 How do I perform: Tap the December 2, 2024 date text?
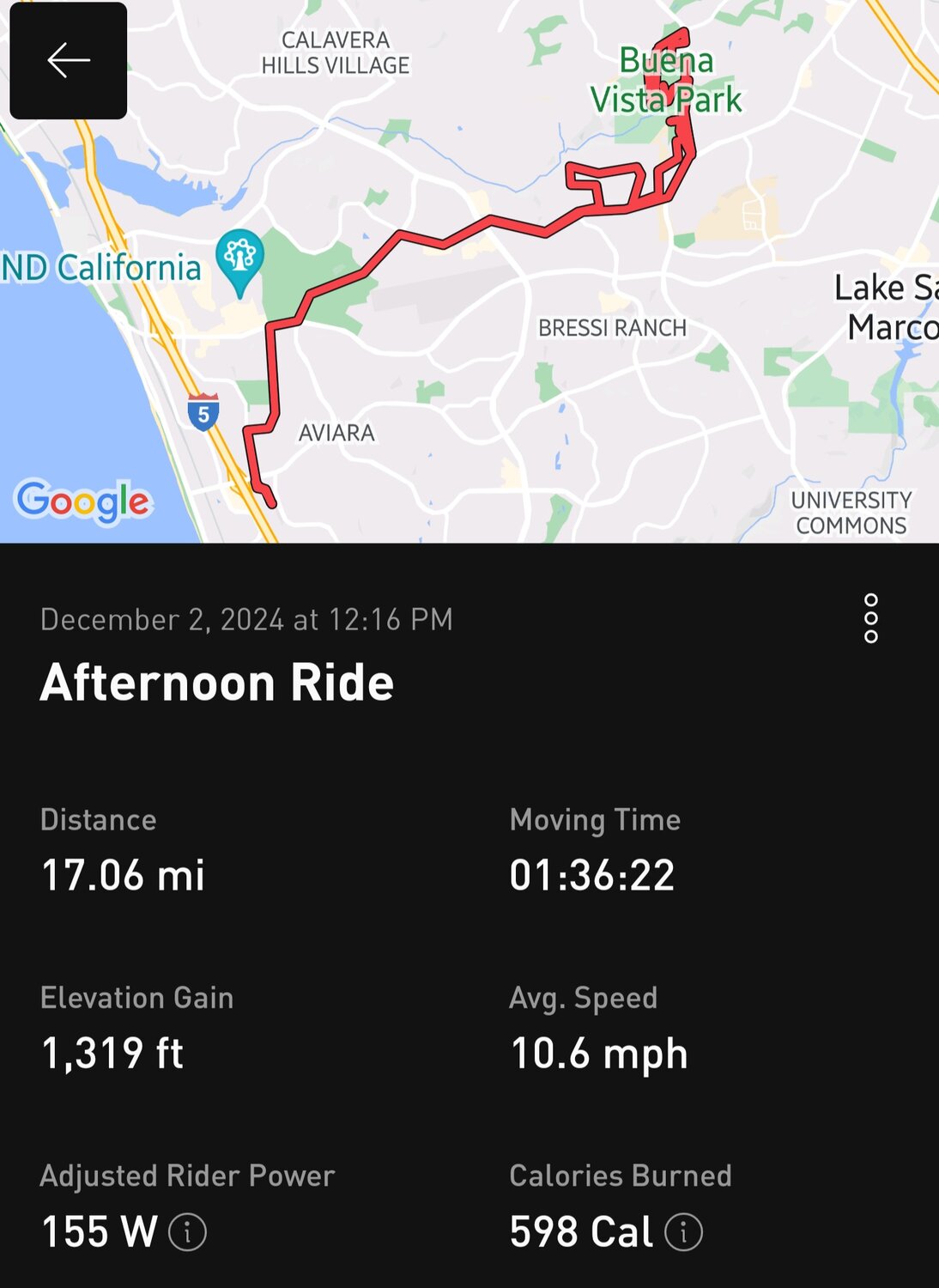tap(245, 619)
